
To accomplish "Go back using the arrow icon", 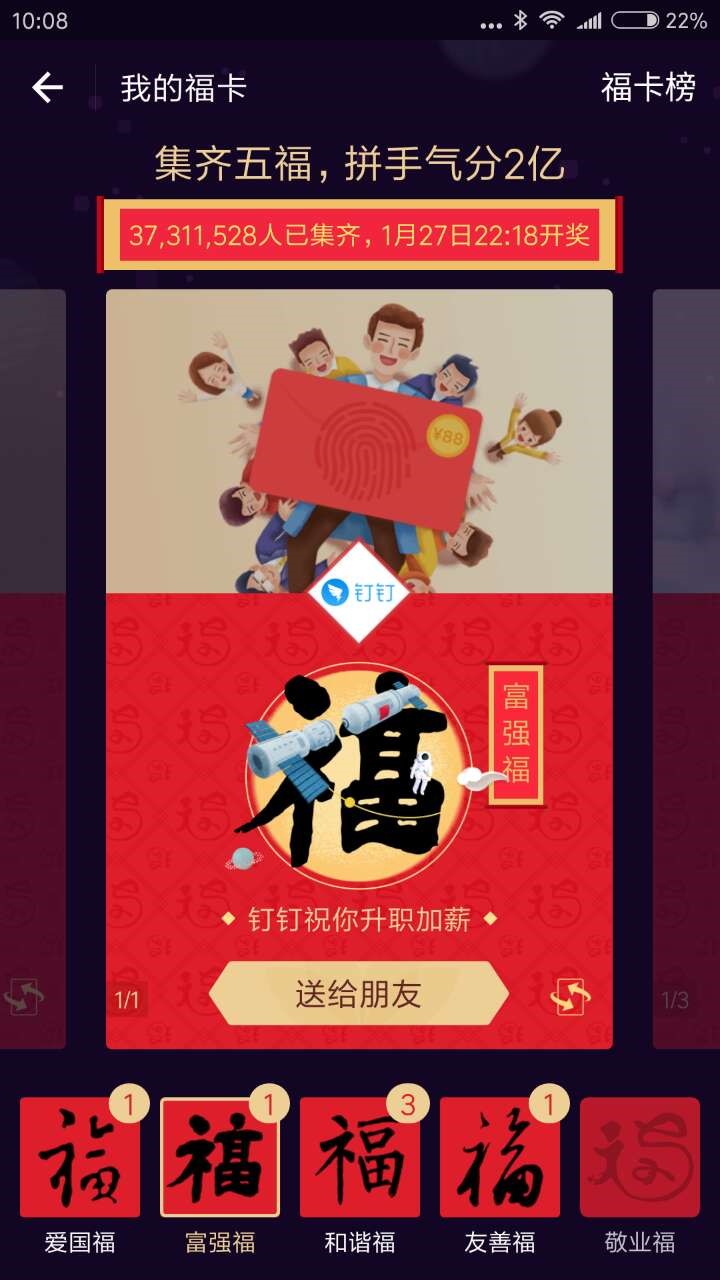I will coord(47,88).
